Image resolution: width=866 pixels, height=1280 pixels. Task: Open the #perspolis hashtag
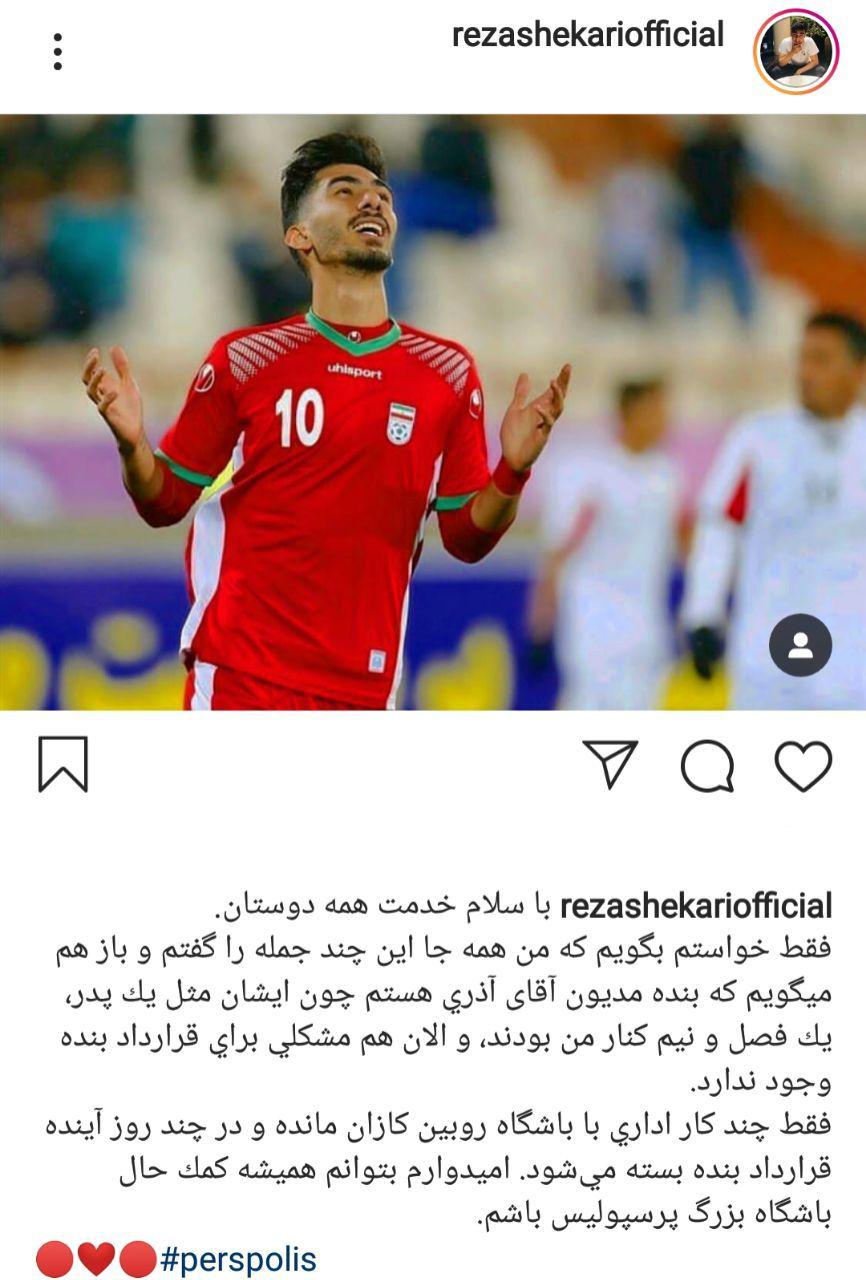238,1259
